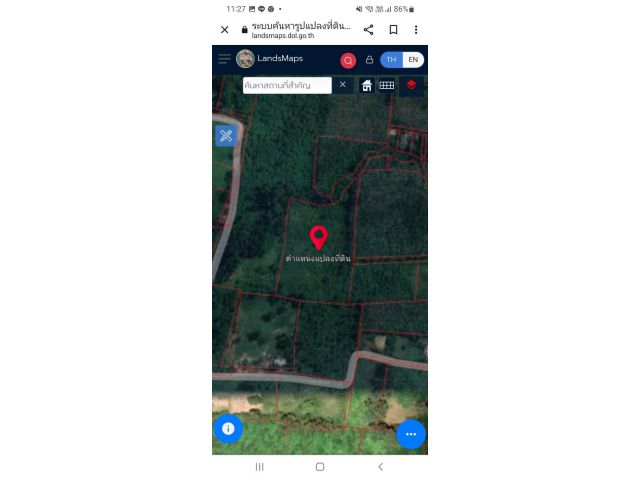Viewport: 640px width, 480px height.
Task: Tap the red search parcel button
Action: click(x=348, y=60)
